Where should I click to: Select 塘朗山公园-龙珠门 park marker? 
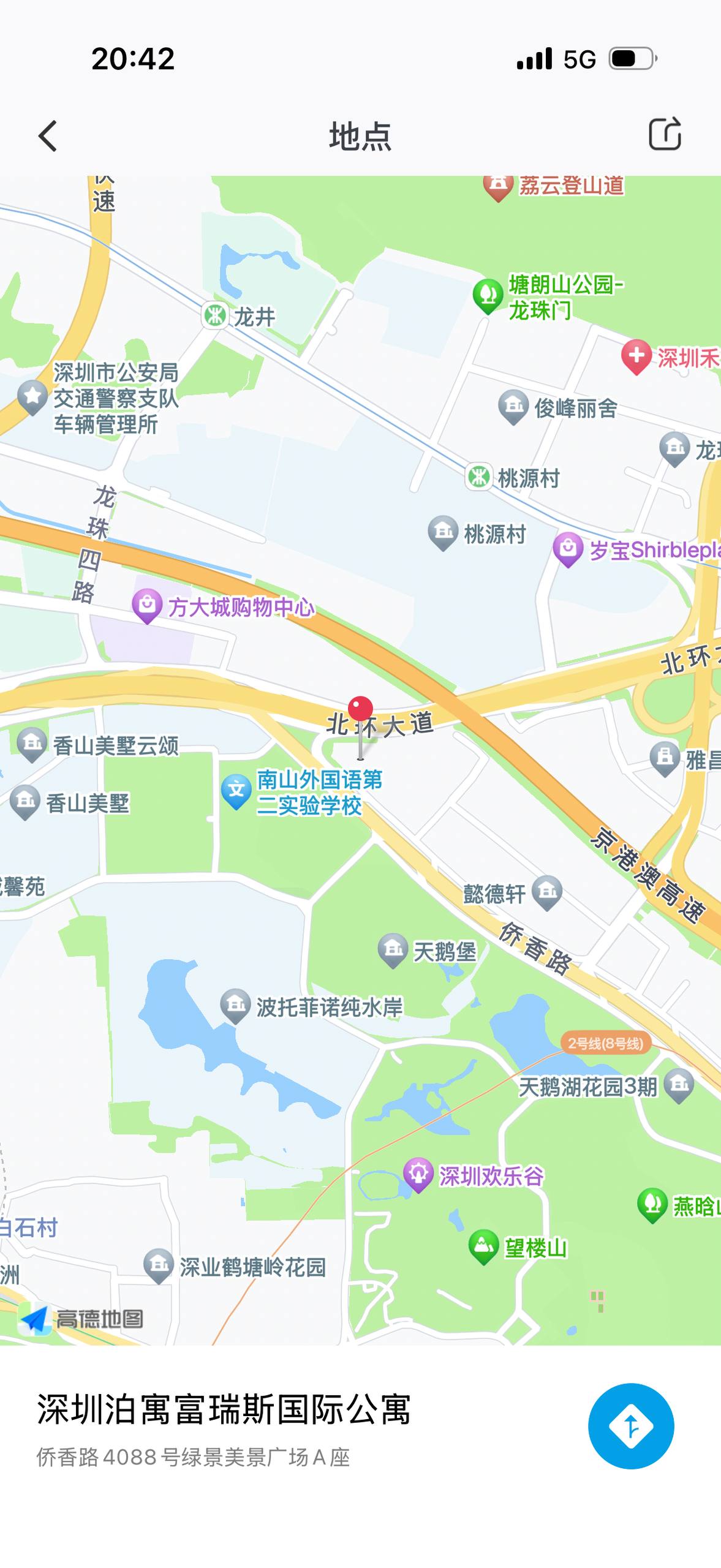pos(488,295)
